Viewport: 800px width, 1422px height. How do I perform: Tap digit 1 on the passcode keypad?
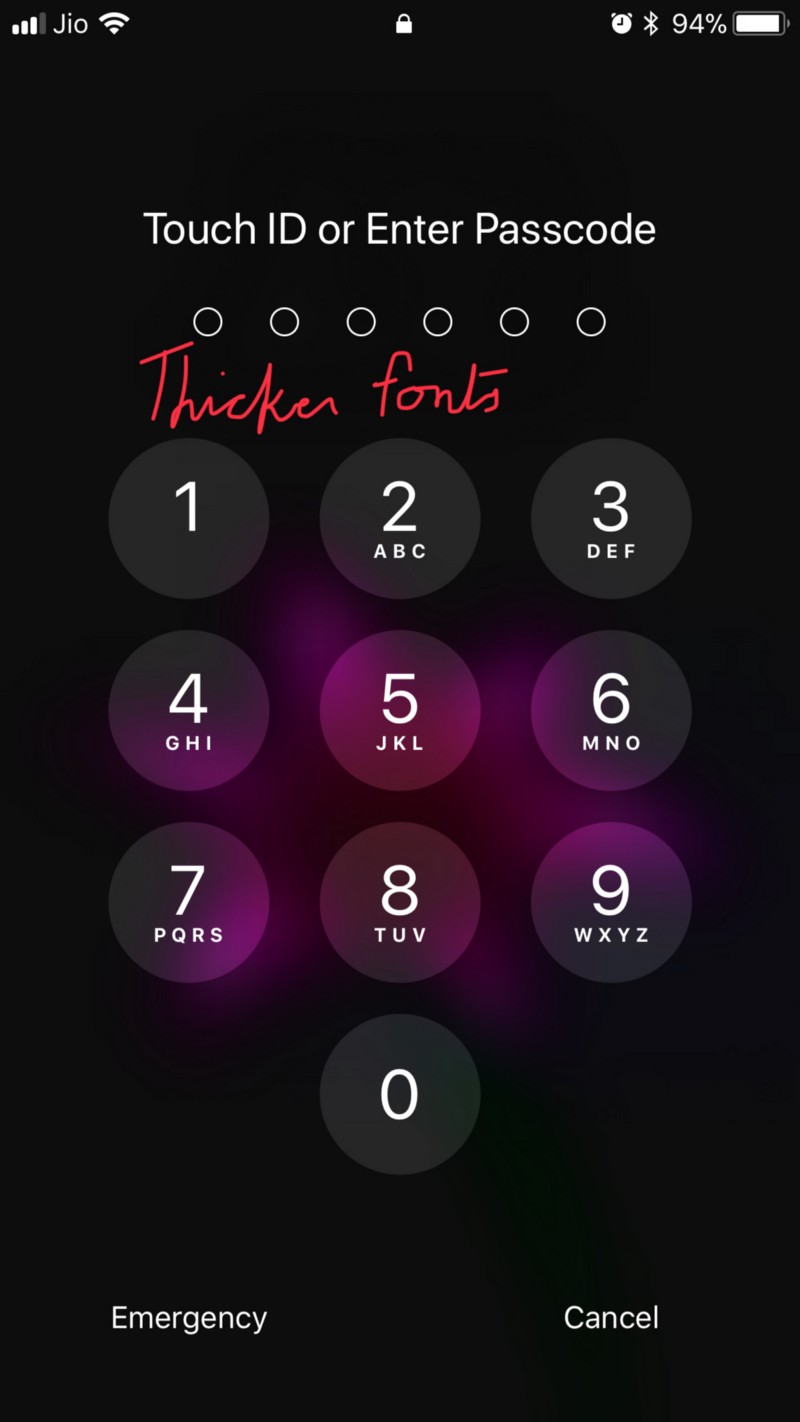(x=188, y=518)
